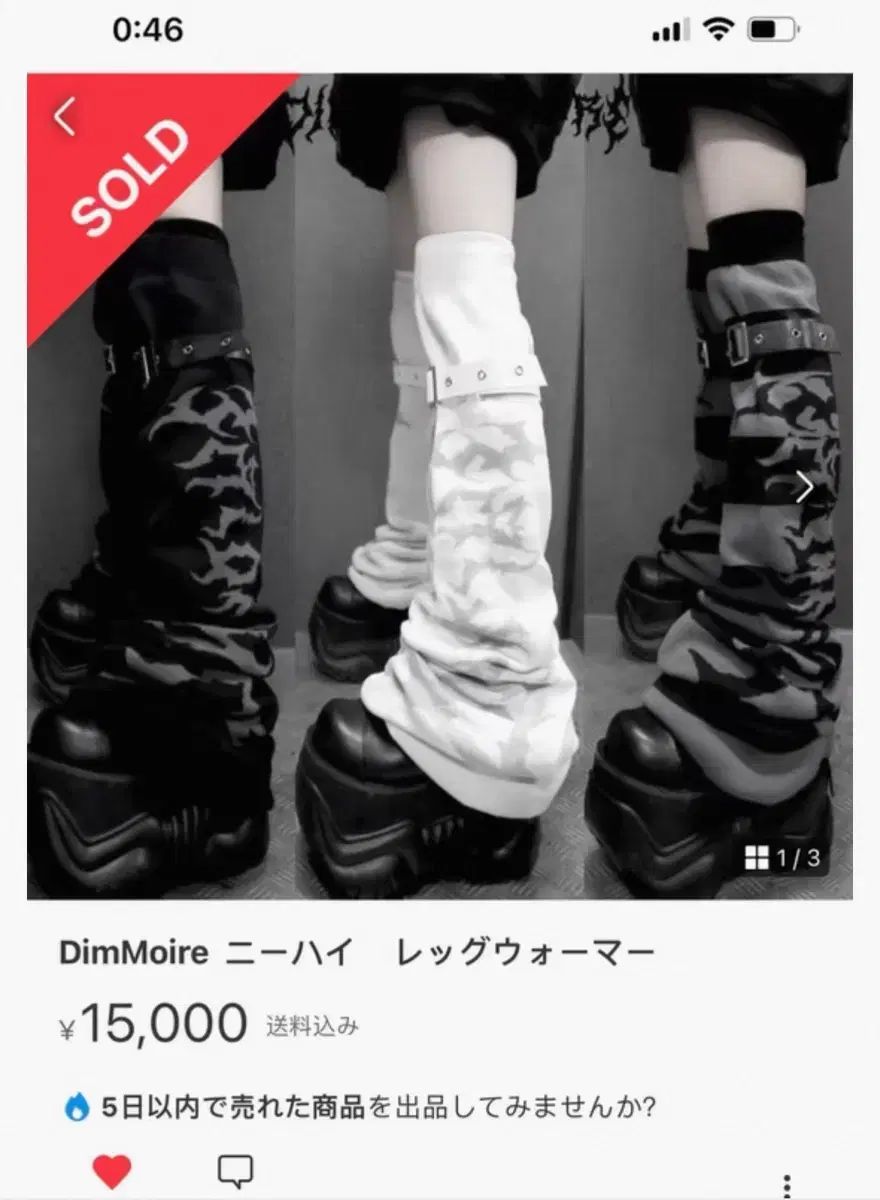Screen dimensions: 880x1200
Task: Go back using the top-left arrow
Action: coord(64,117)
